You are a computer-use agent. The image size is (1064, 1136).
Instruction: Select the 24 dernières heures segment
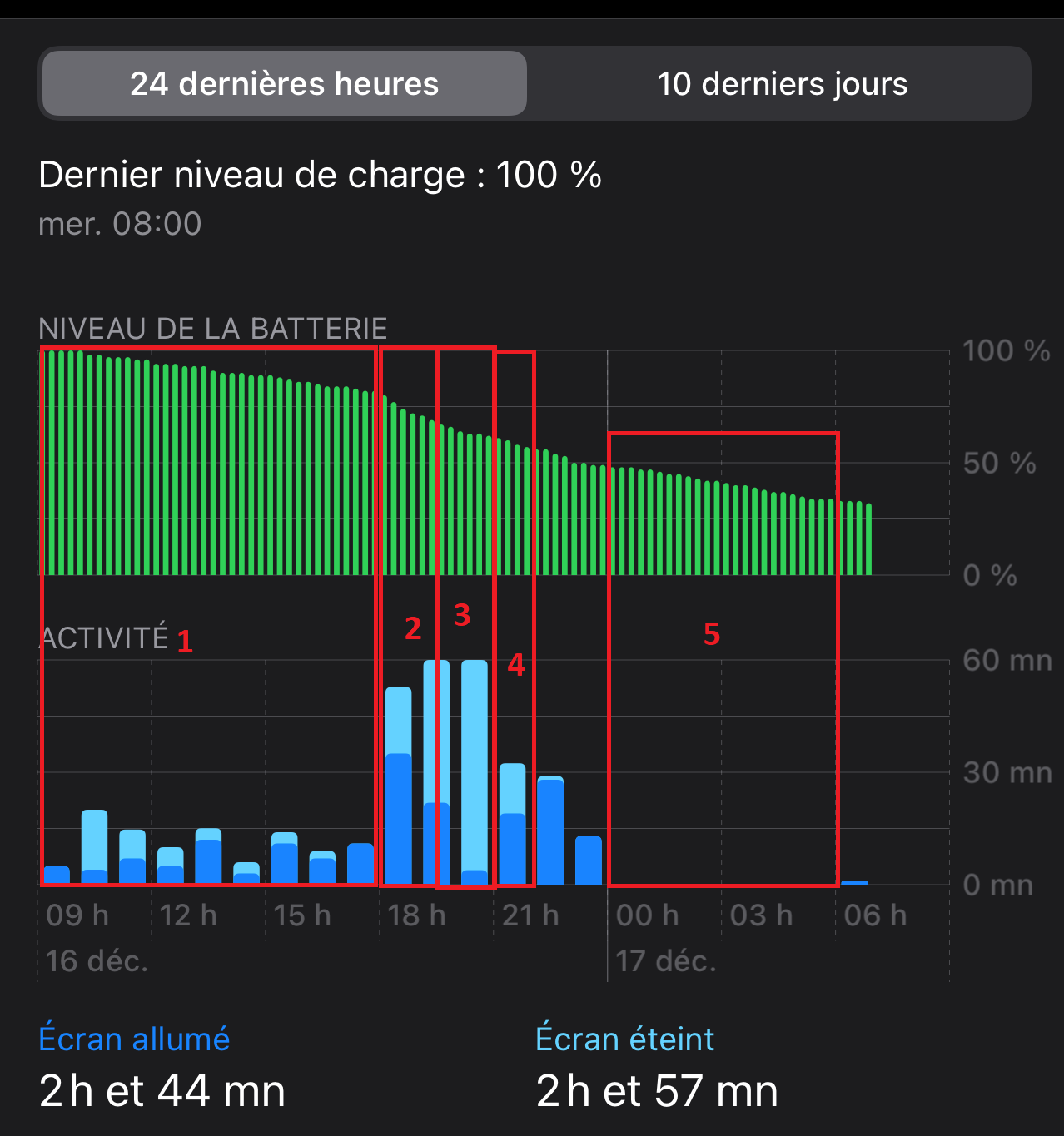pyautogui.click(x=284, y=84)
